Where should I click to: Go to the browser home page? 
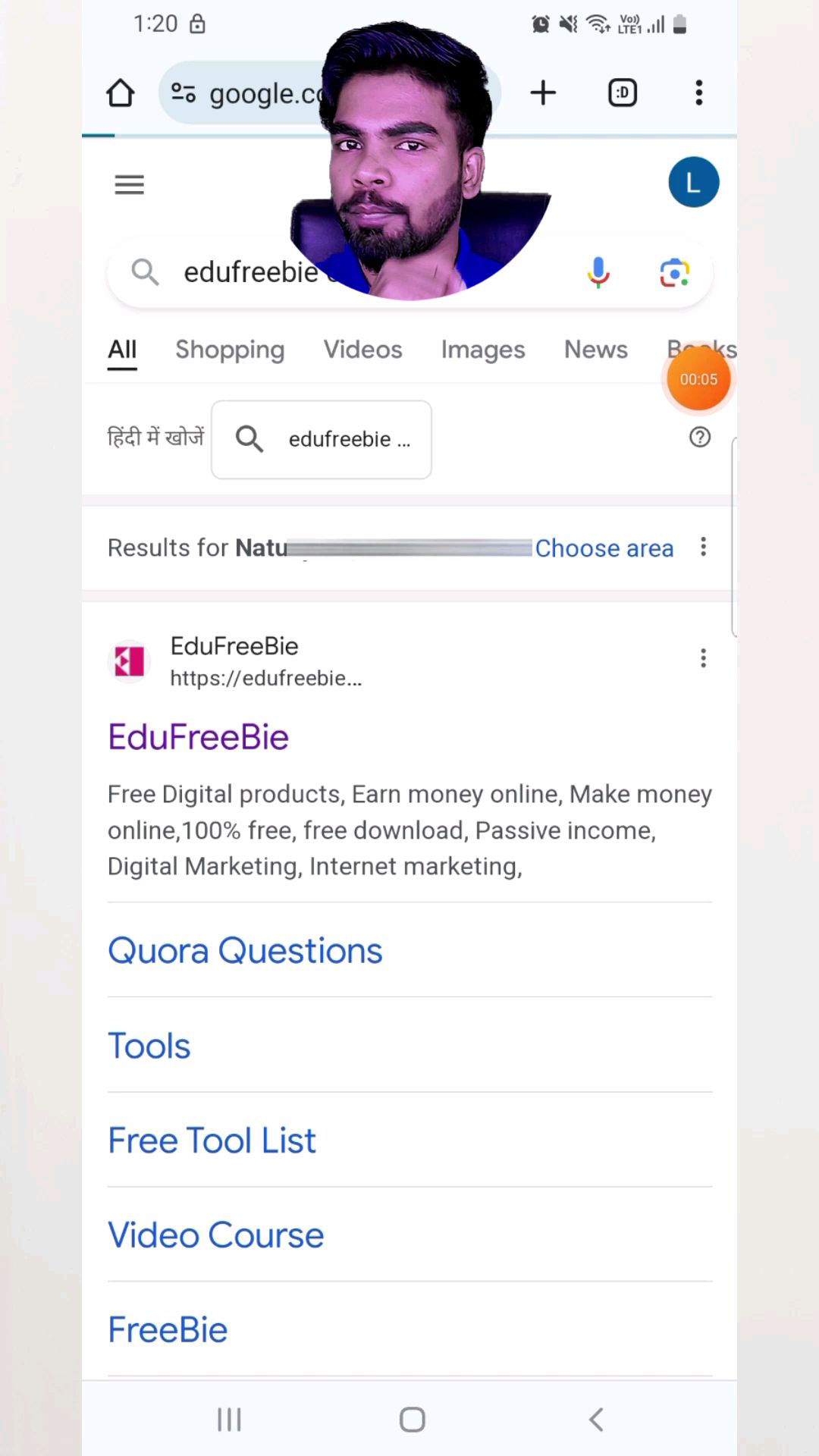pyautogui.click(x=121, y=93)
